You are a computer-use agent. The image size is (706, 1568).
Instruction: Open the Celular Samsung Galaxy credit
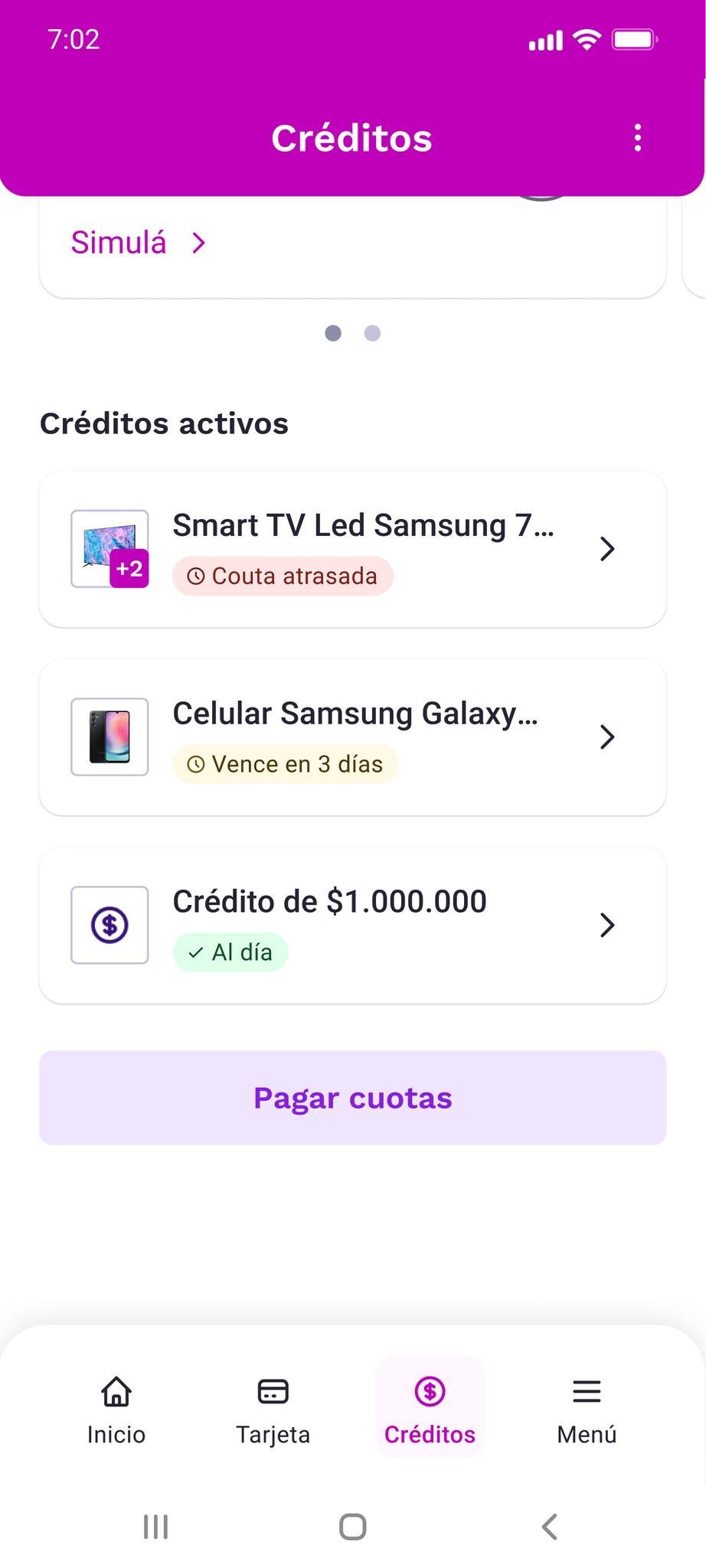(x=352, y=737)
